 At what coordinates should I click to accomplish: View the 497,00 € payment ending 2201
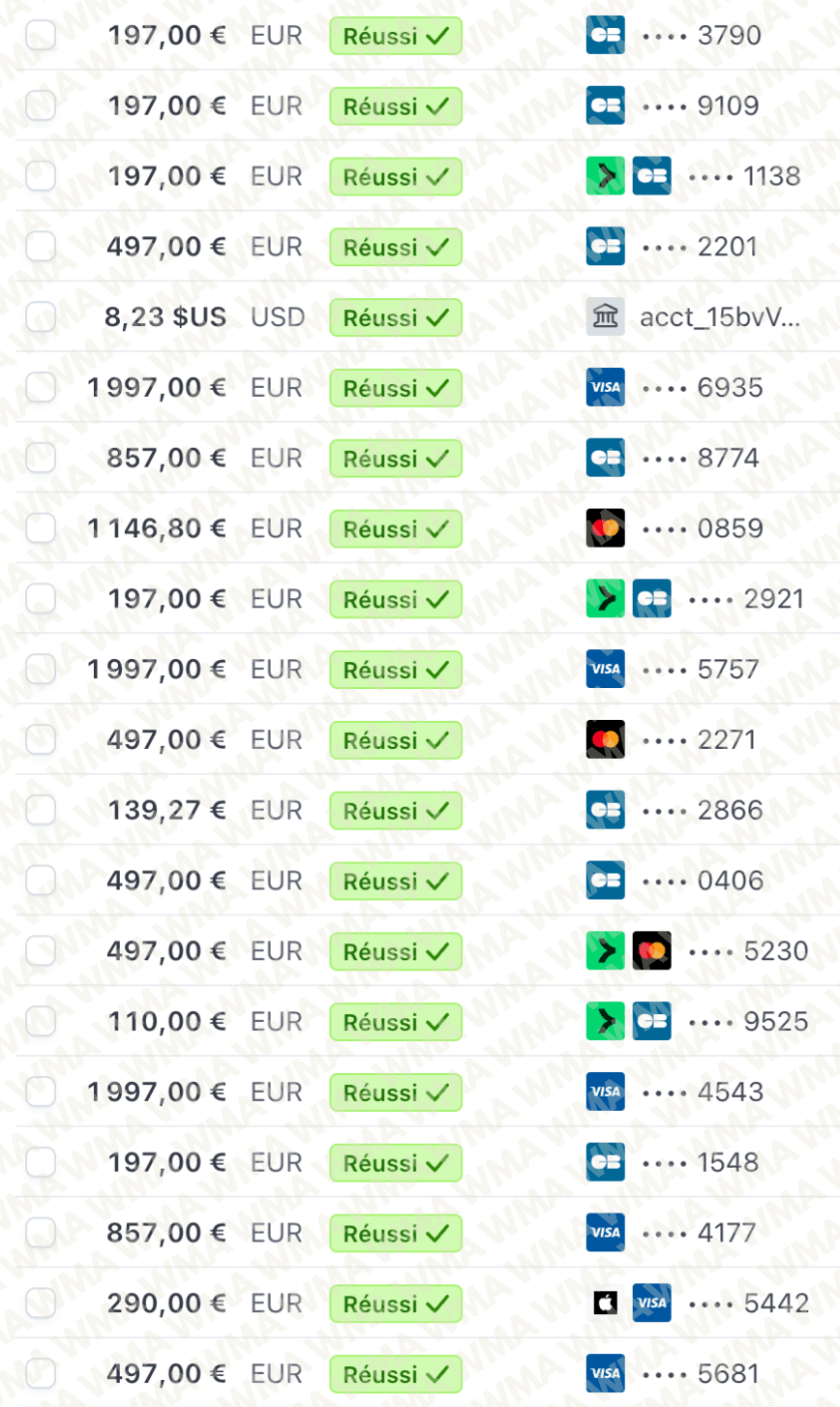point(166,248)
